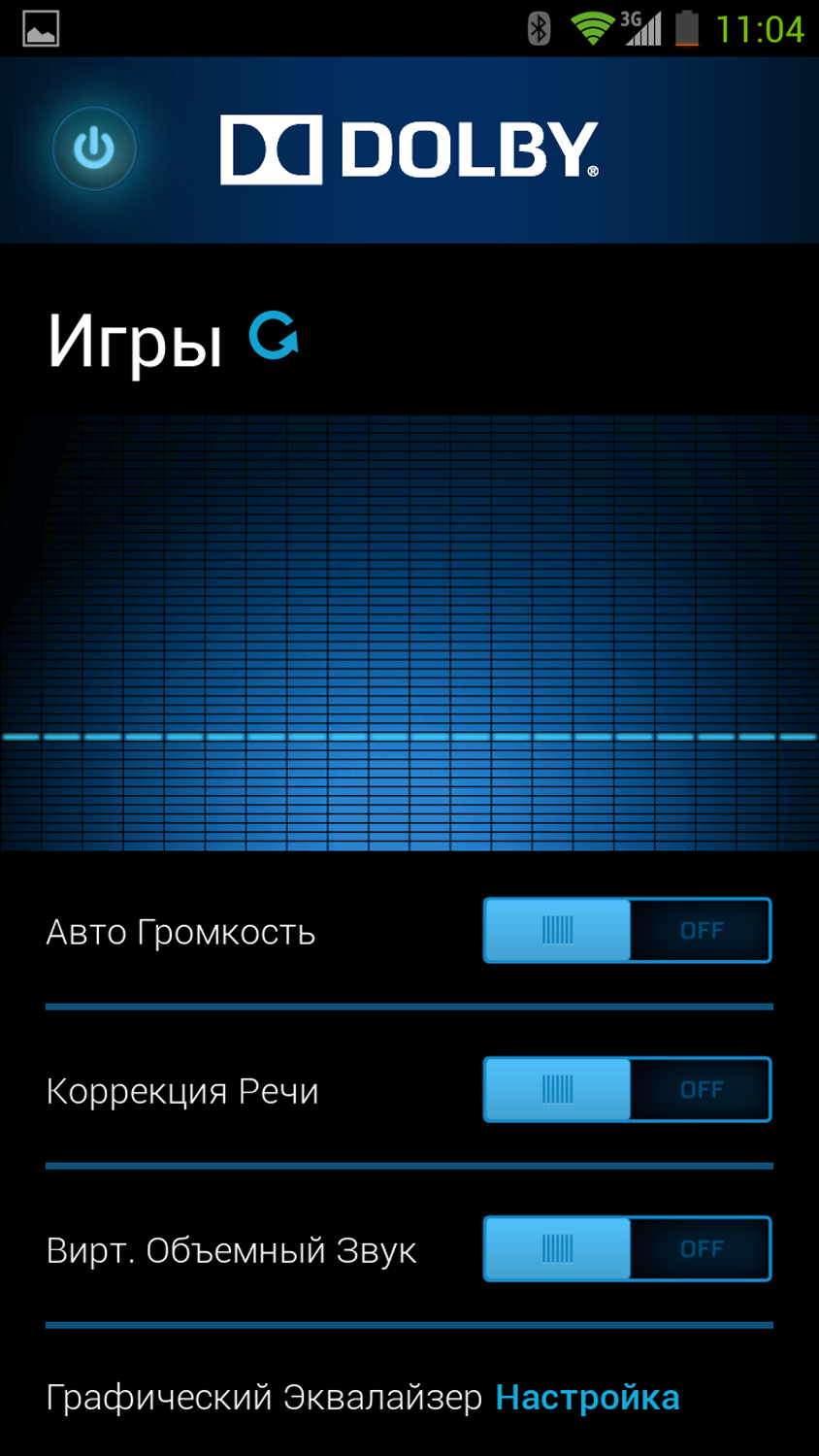The width and height of the screenshot is (819, 1456).
Task: Enable the Коррекция Речи switch
Action: (627, 1090)
